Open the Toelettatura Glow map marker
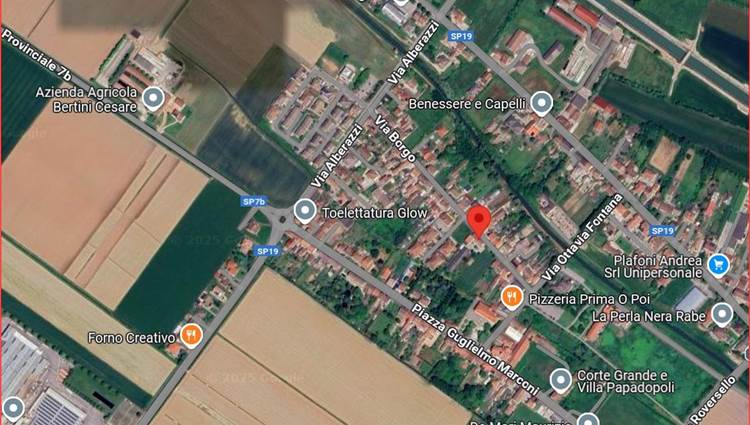The width and height of the screenshot is (750, 425). tap(305, 212)
